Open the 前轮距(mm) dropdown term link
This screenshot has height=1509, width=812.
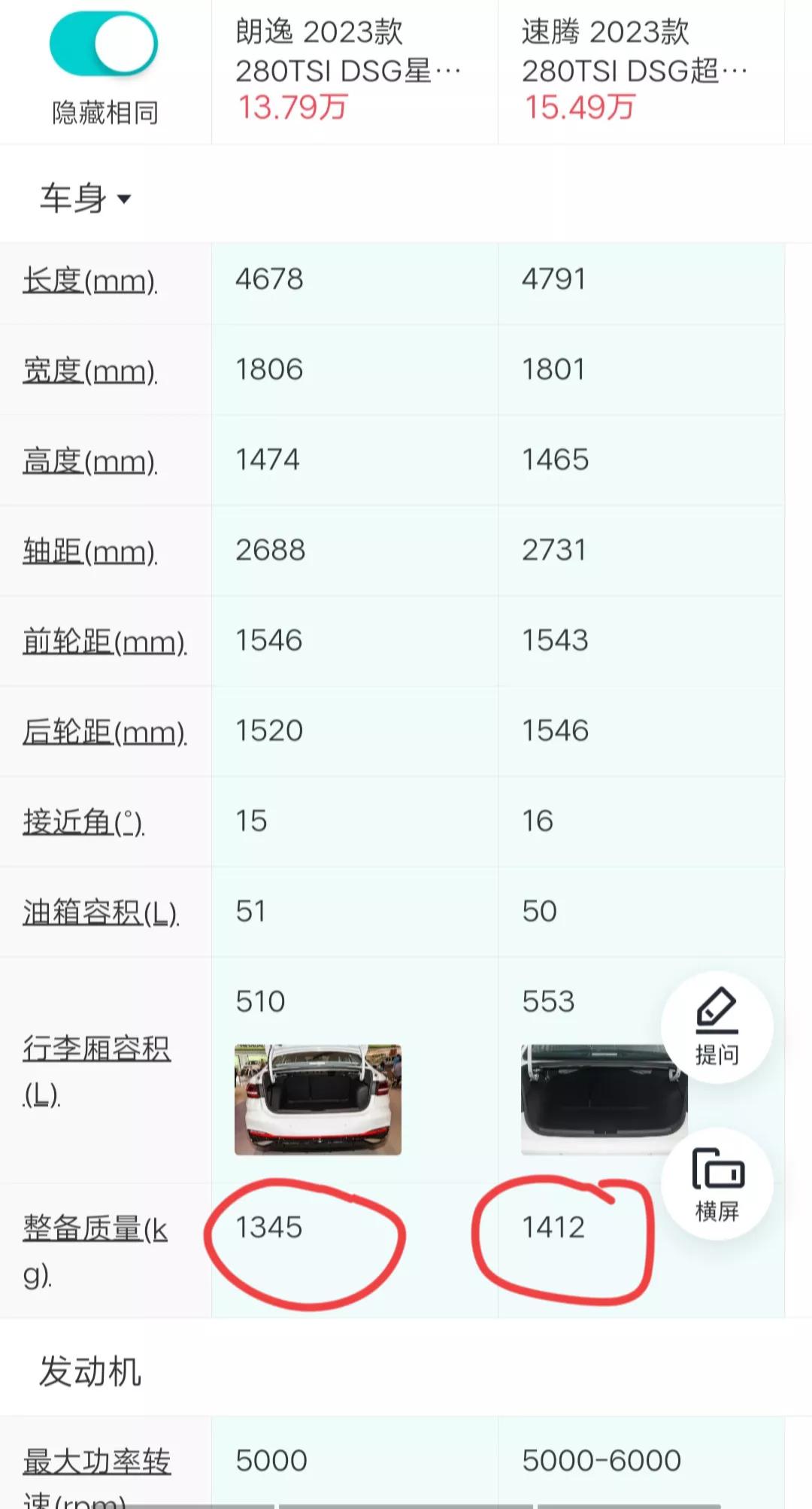101,639
